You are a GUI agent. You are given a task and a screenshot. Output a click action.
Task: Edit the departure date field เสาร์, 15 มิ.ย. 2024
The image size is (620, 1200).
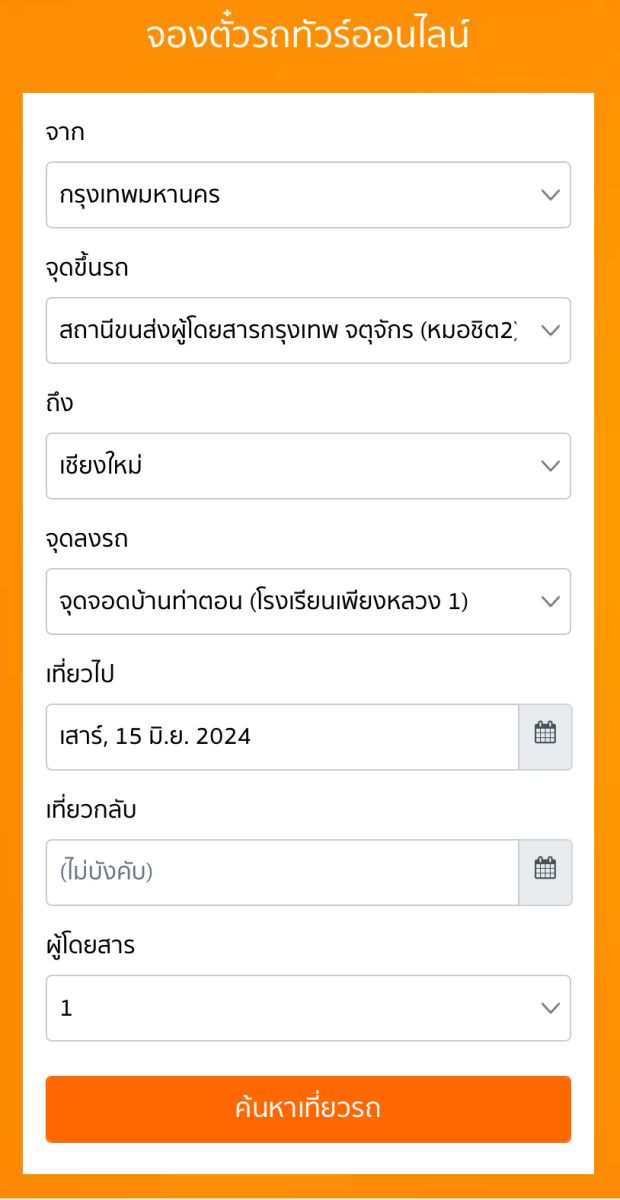(282, 737)
